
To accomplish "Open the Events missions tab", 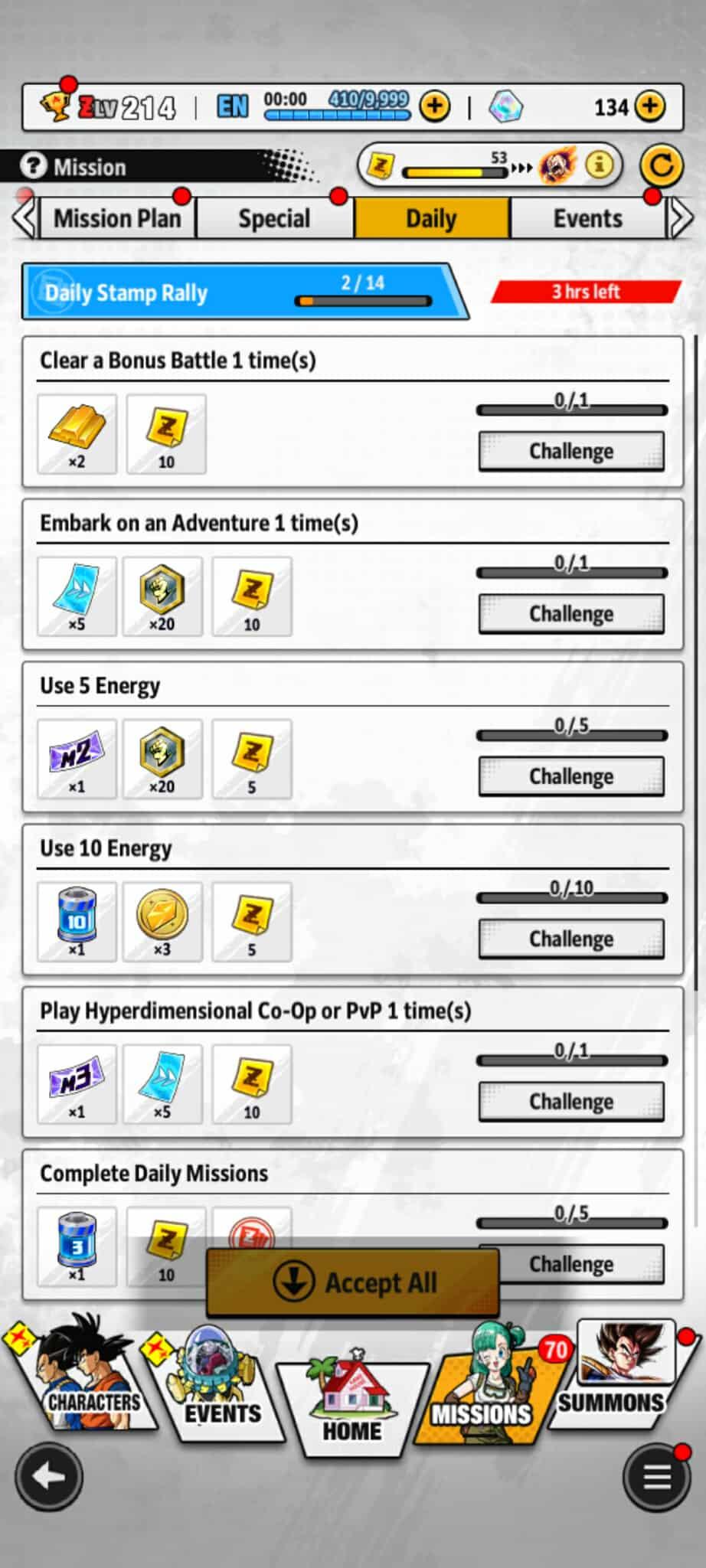I will coord(587,219).
